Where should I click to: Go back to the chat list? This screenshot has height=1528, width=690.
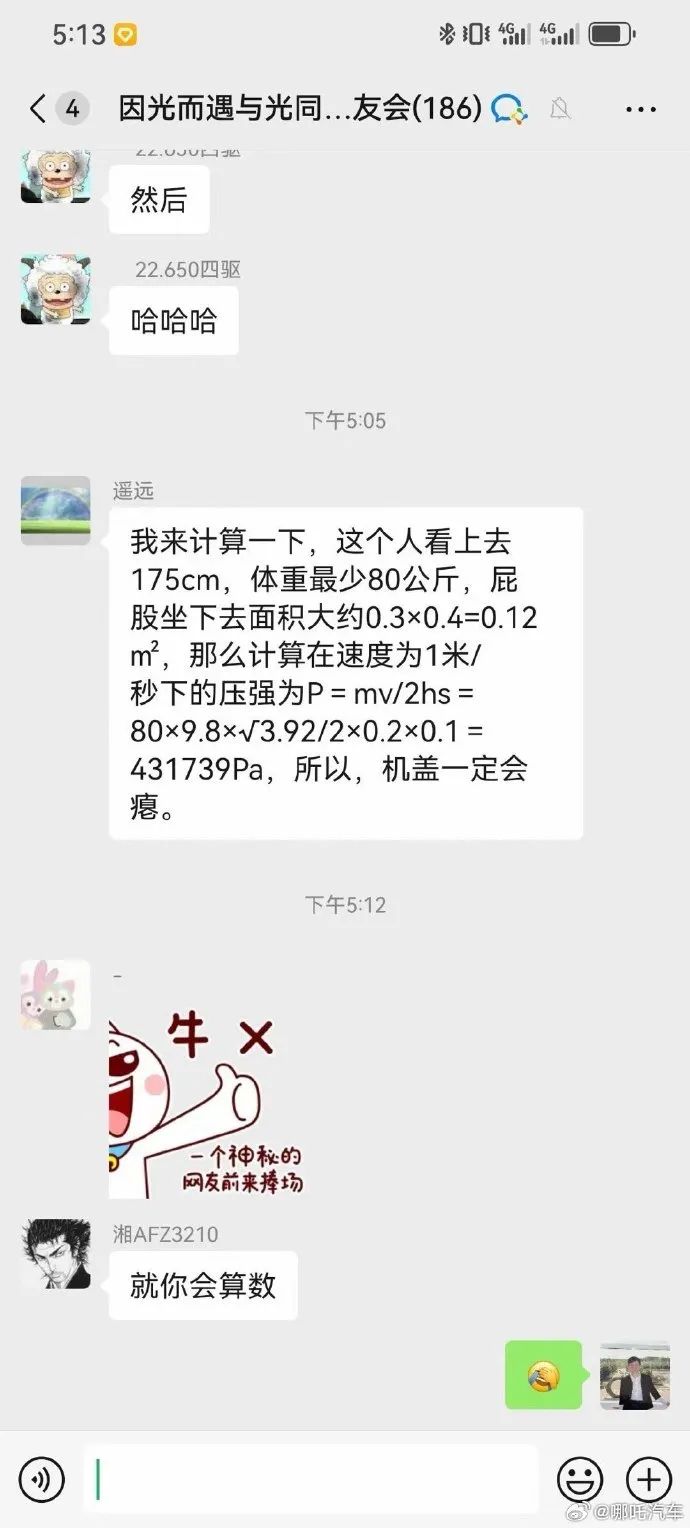[x=38, y=108]
